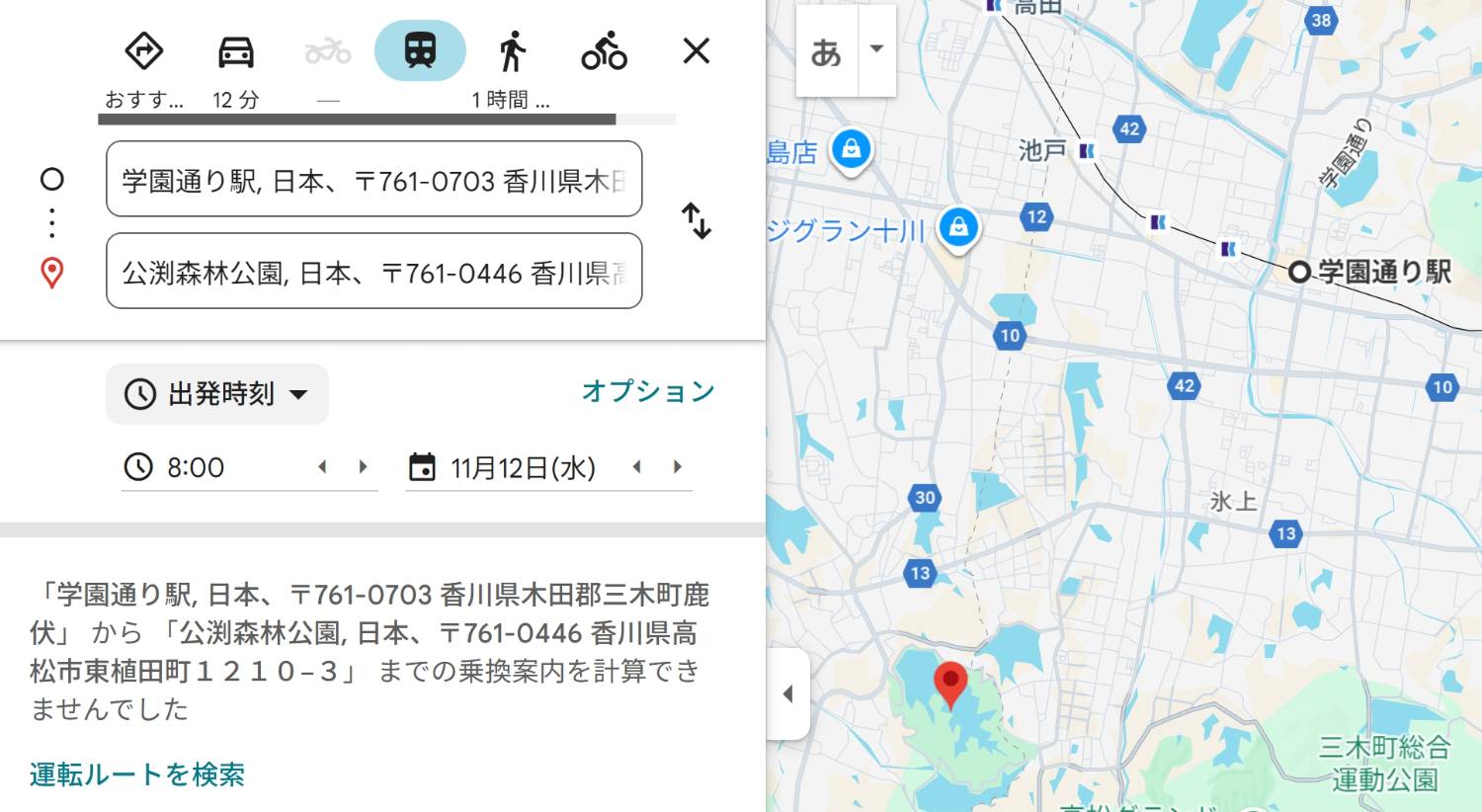The height and width of the screenshot is (812, 1482).
Task: Move departure time later
Action: pyautogui.click(x=363, y=467)
